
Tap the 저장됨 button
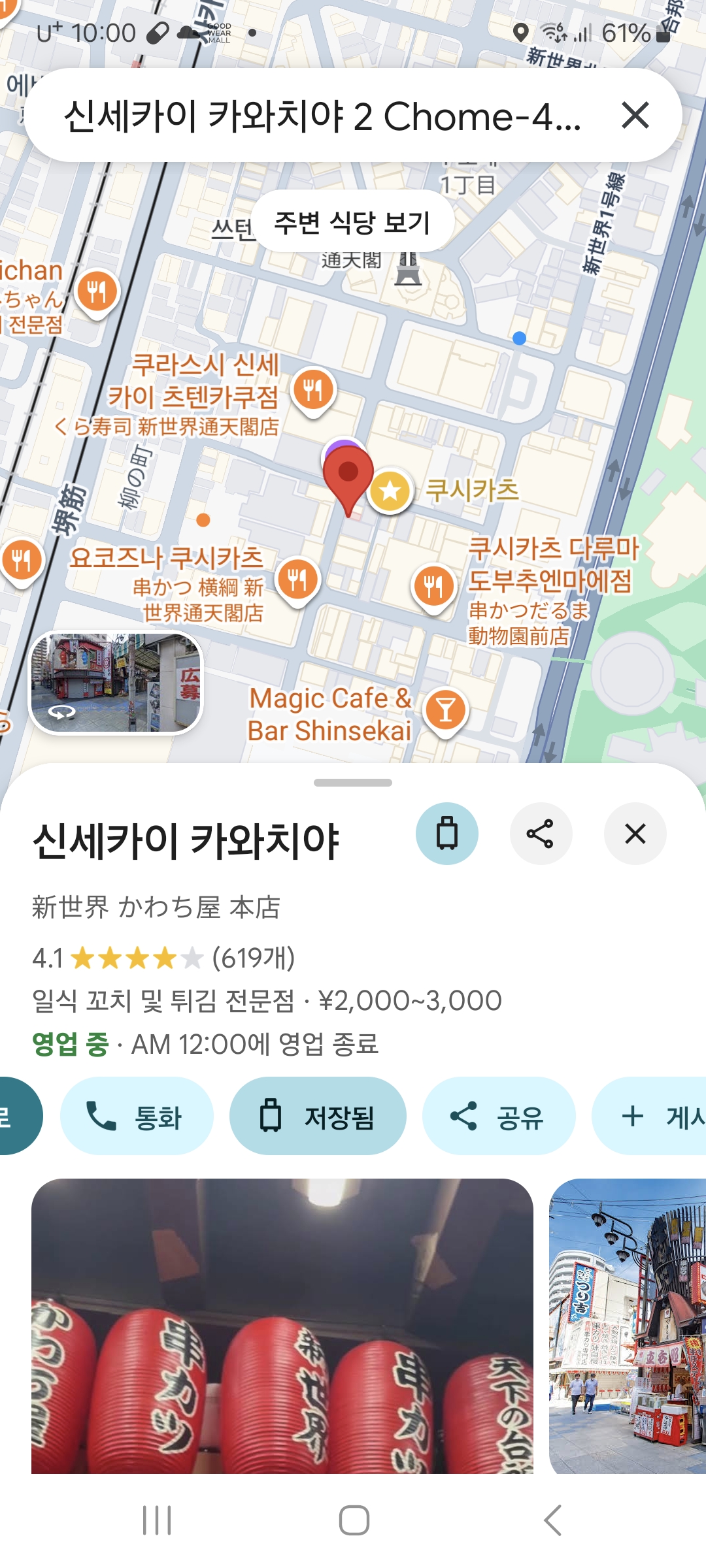[x=318, y=1116]
